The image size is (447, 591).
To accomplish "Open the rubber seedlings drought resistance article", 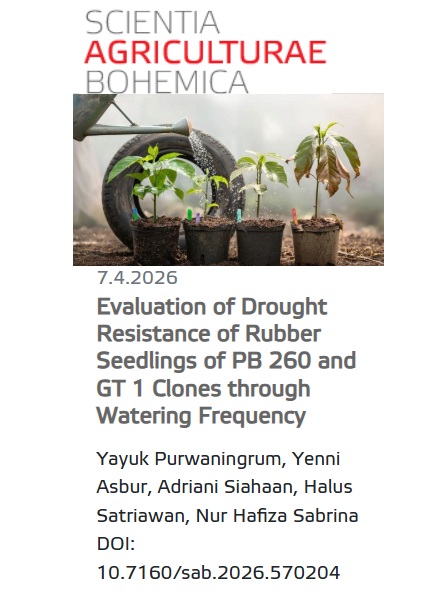I will coord(226,361).
